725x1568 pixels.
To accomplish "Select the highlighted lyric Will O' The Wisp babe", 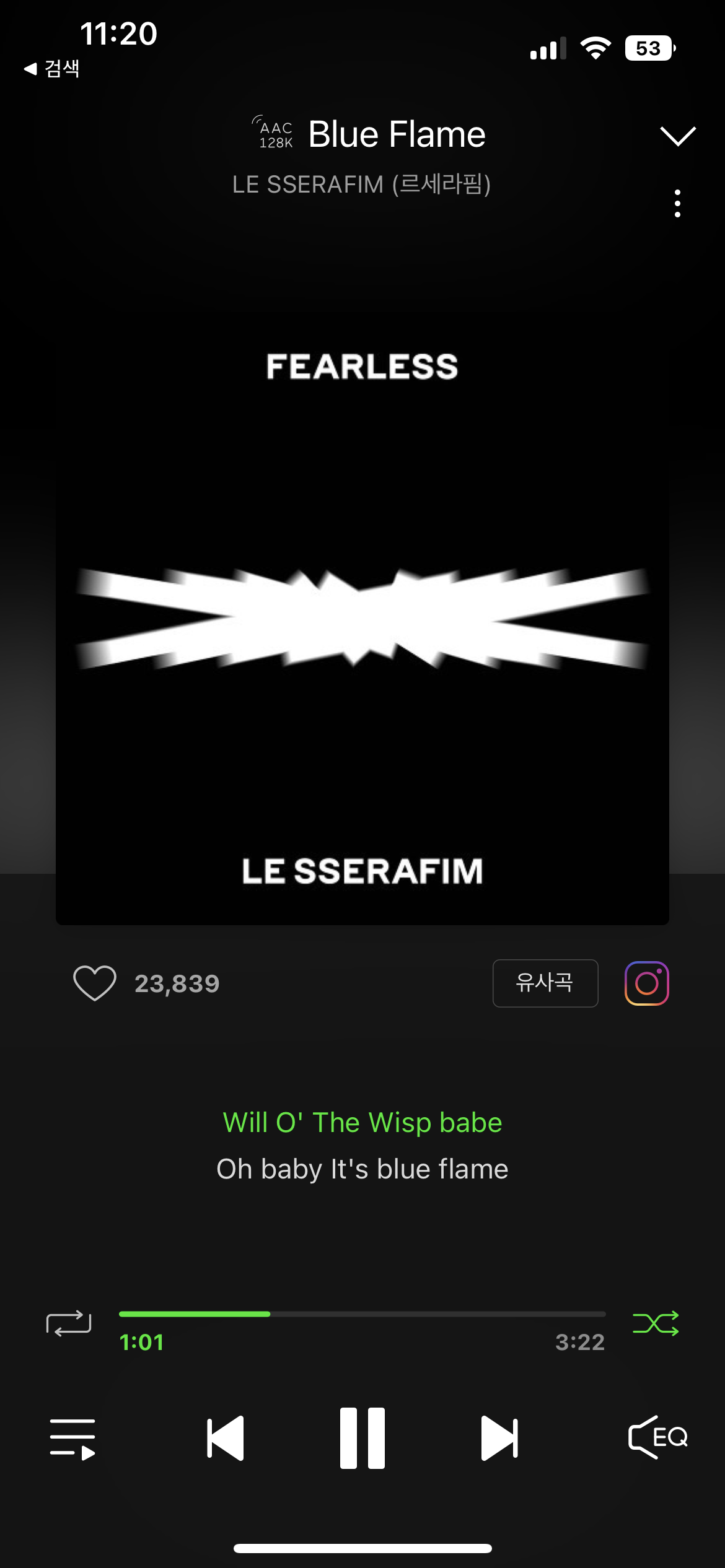I will (362, 1122).
